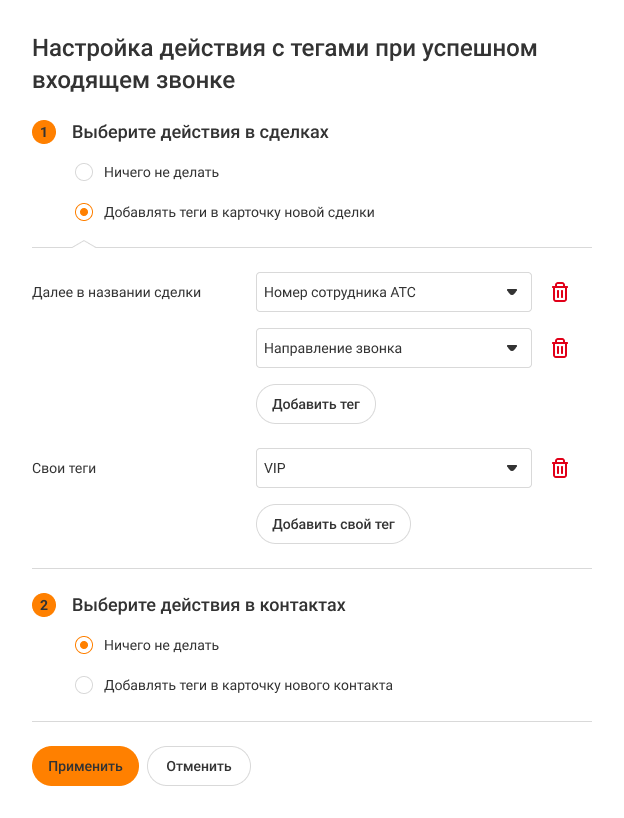Tap 'Добавить свой тег' button
Screen dimensions: 624x818
click(333, 524)
